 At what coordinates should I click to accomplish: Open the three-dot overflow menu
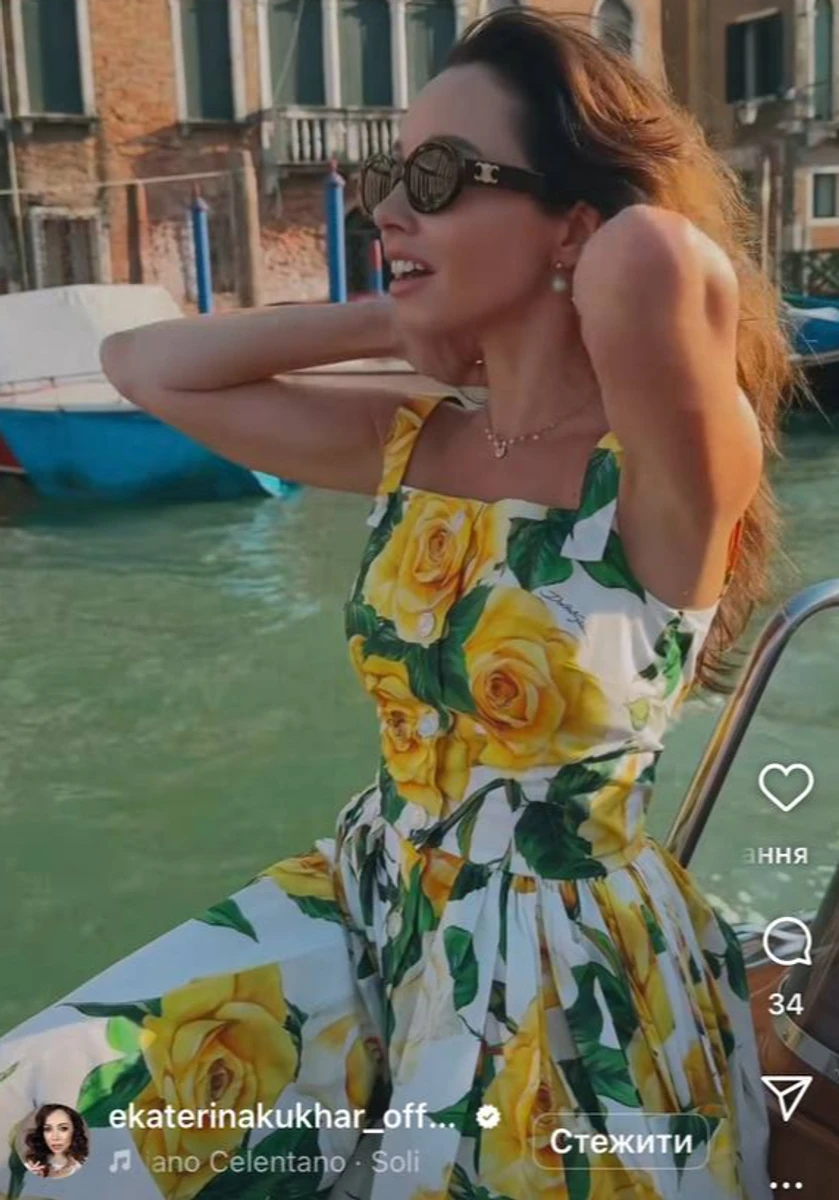786,1186
